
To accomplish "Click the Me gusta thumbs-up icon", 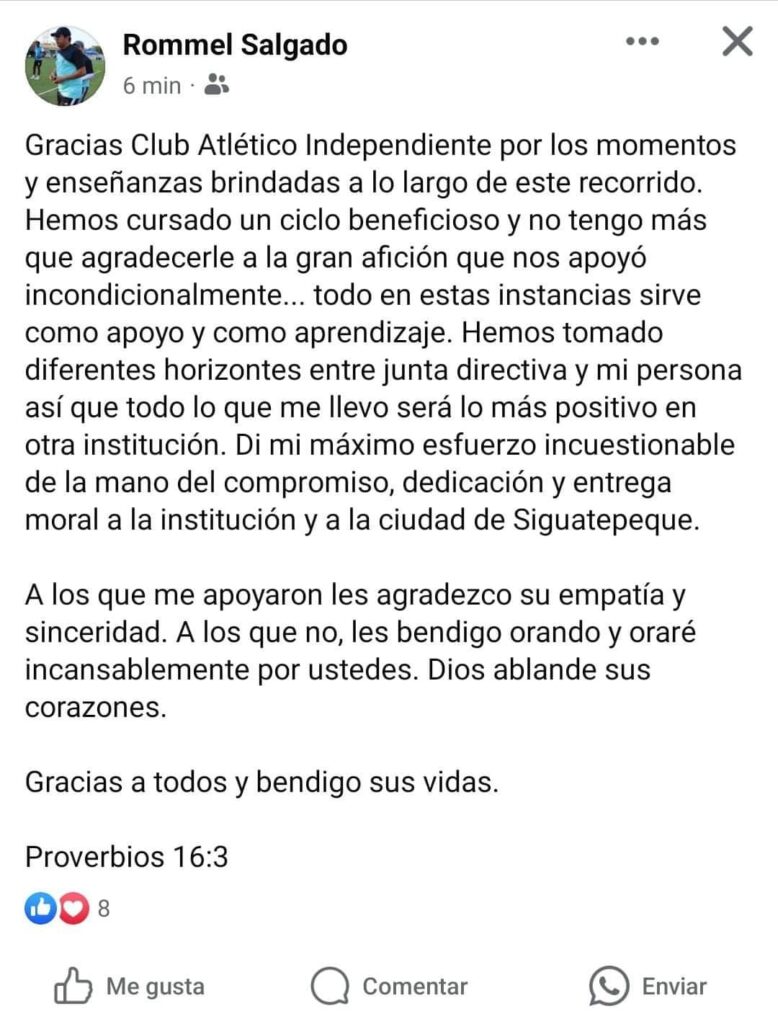I will click(75, 987).
